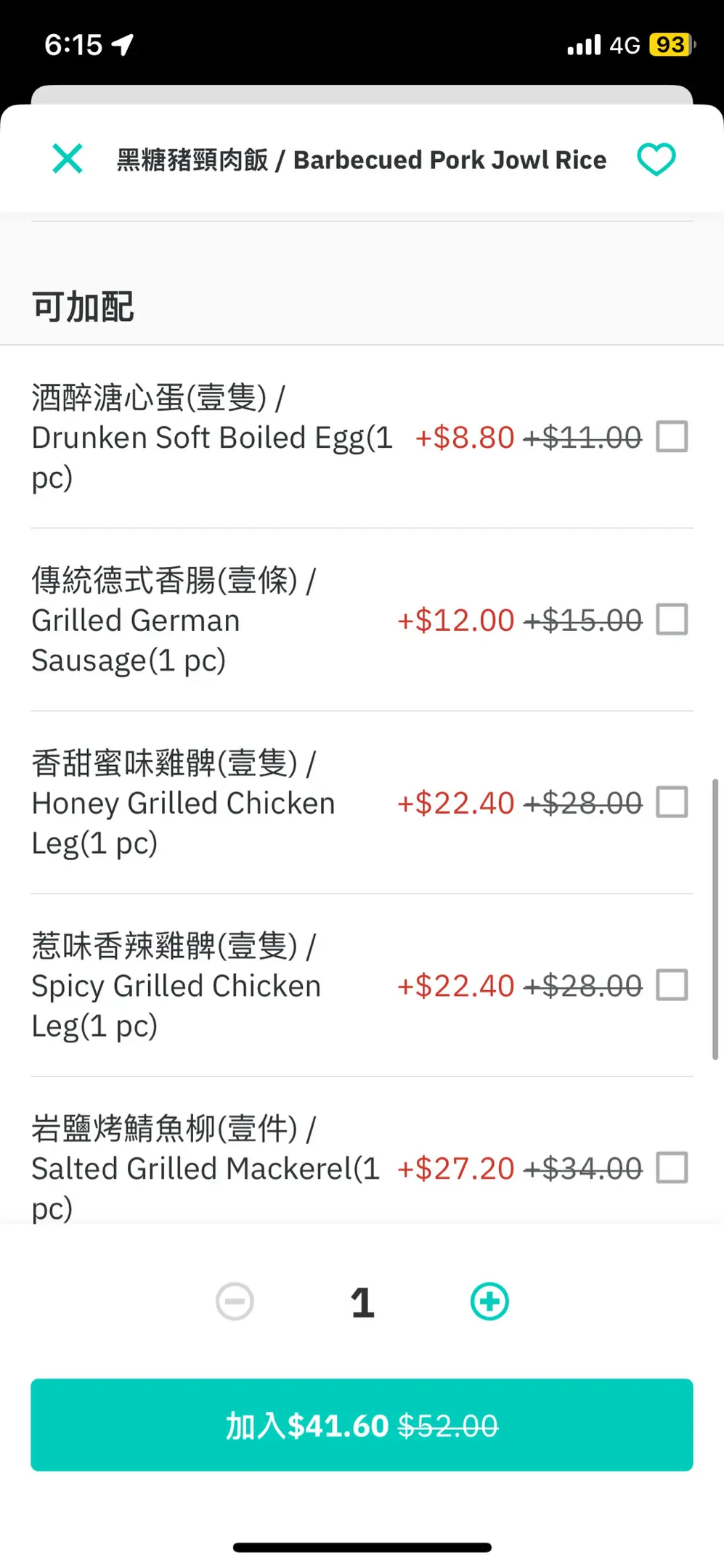Check the Salted Grilled Mackerel add-on
Image resolution: width=724 pixels, height=1568 pixels.
tap(672, 1169)
